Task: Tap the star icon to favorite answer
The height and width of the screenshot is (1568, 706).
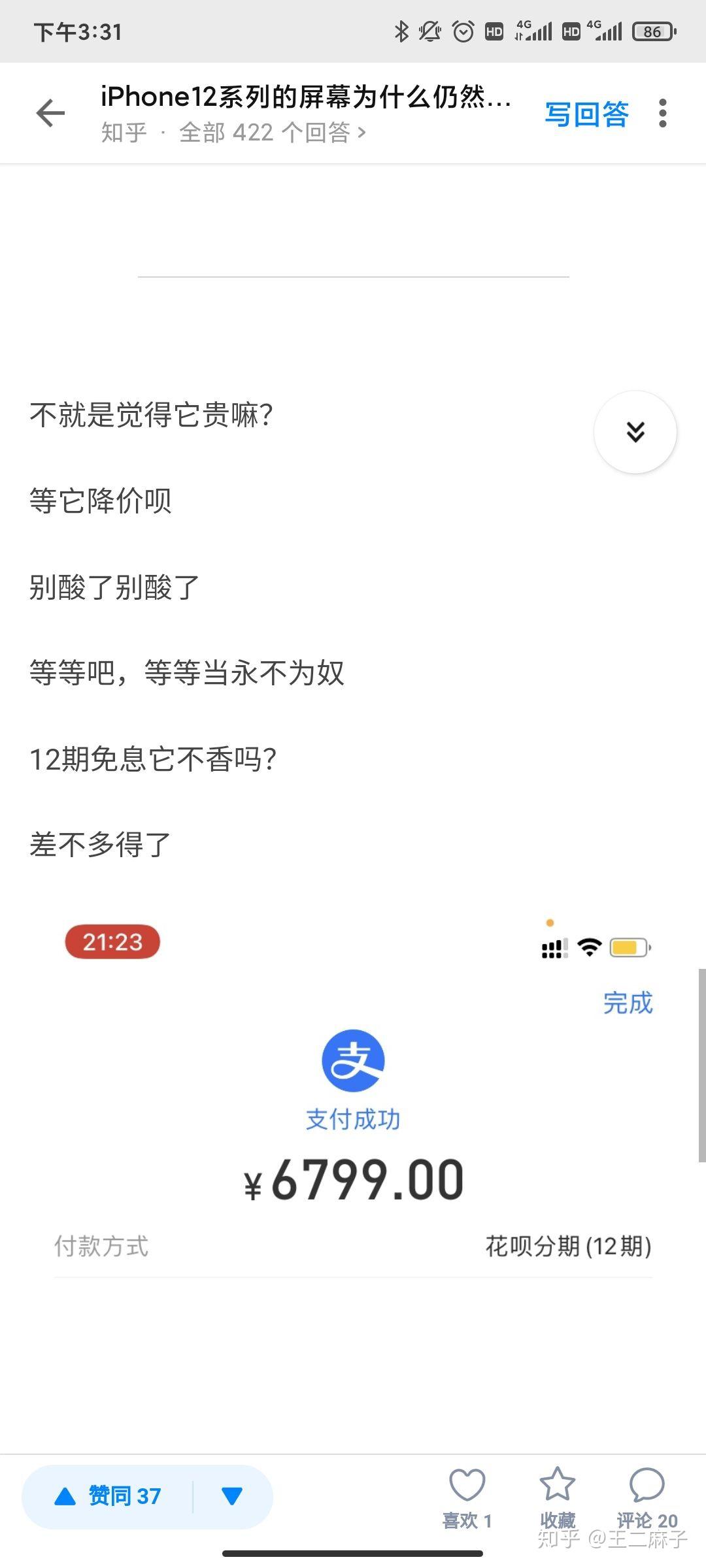Action: [558, 1482]
